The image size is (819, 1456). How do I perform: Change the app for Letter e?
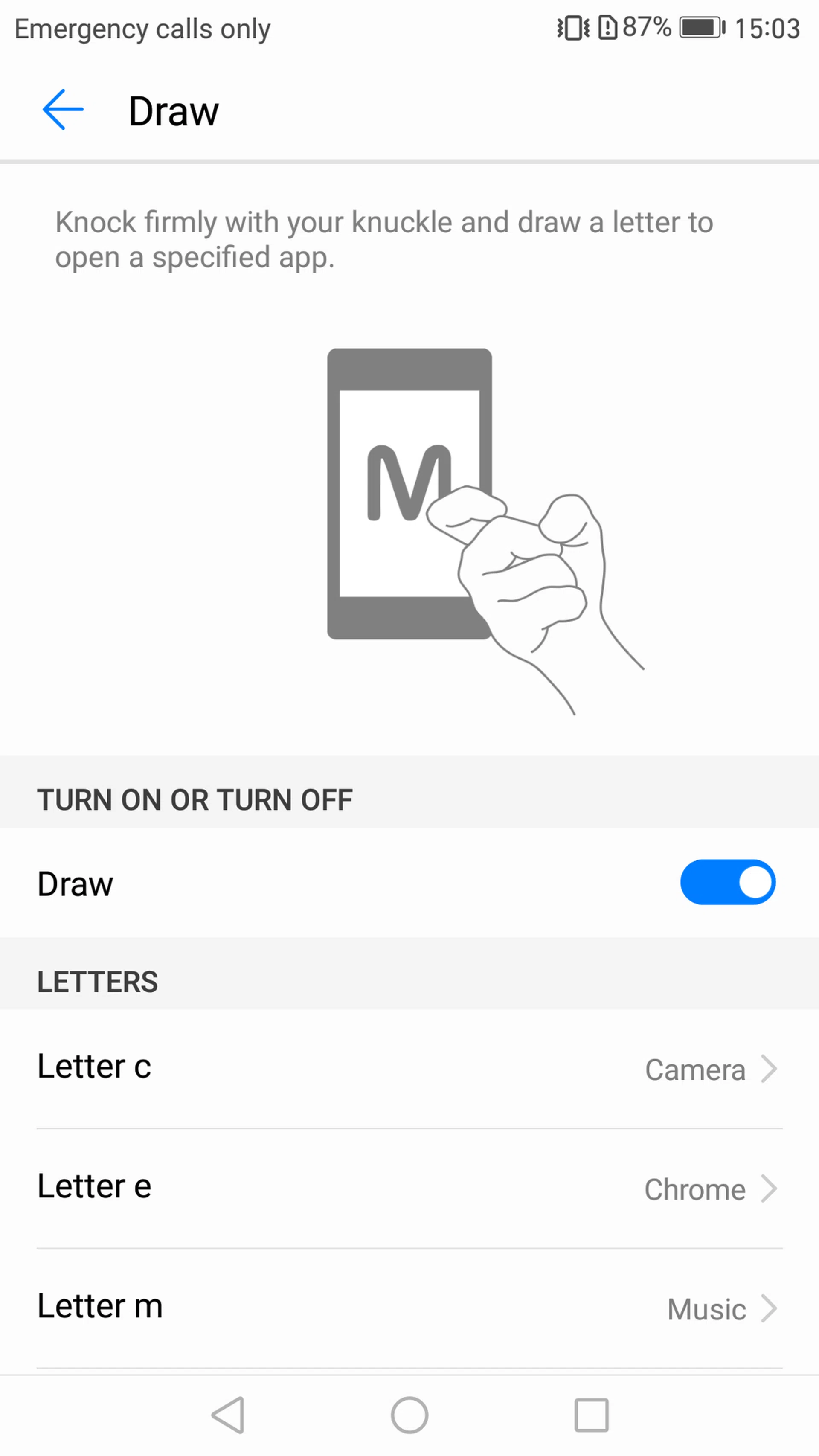coord(409,1188)
